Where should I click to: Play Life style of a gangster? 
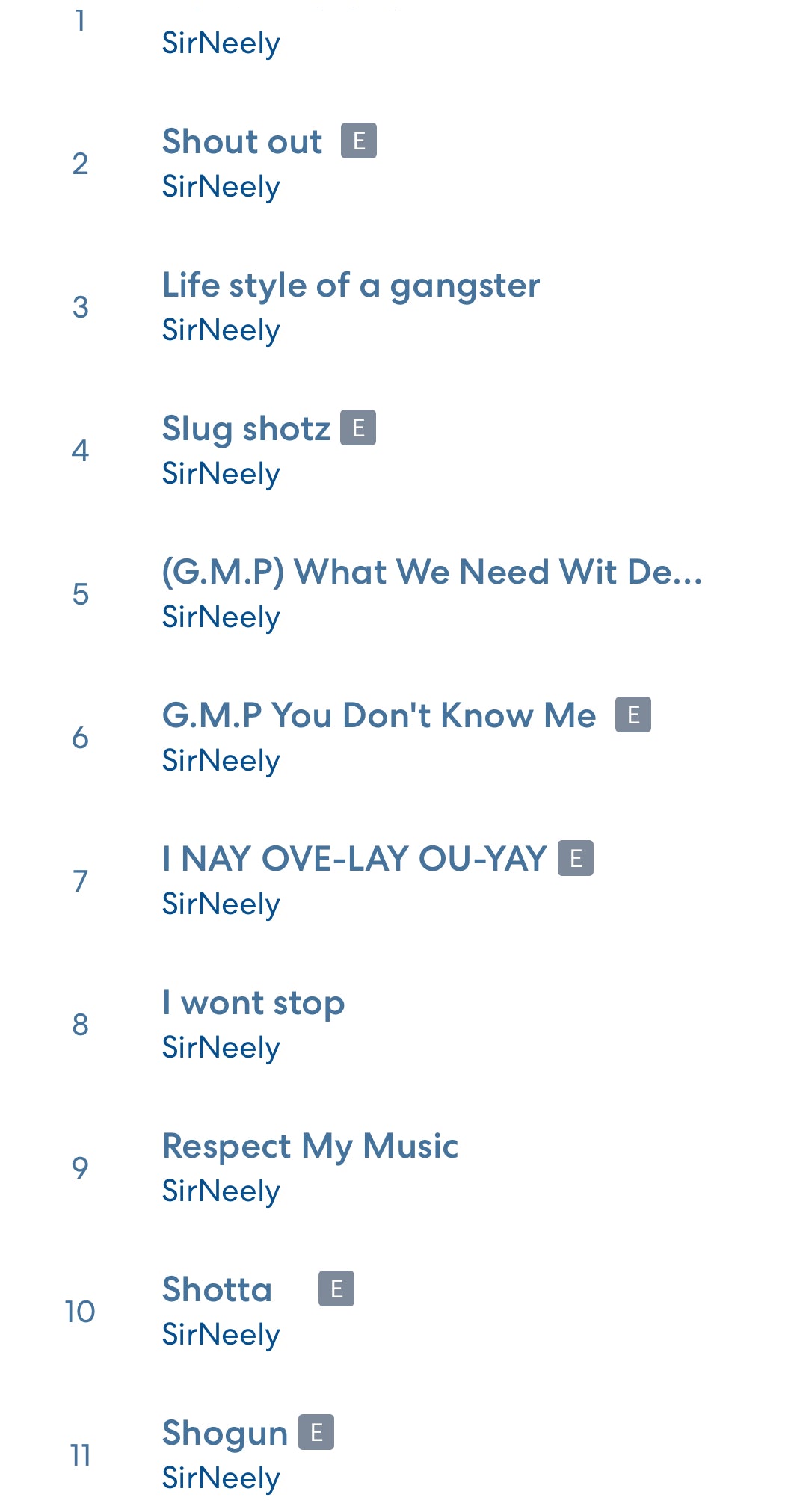pos(351,286)
